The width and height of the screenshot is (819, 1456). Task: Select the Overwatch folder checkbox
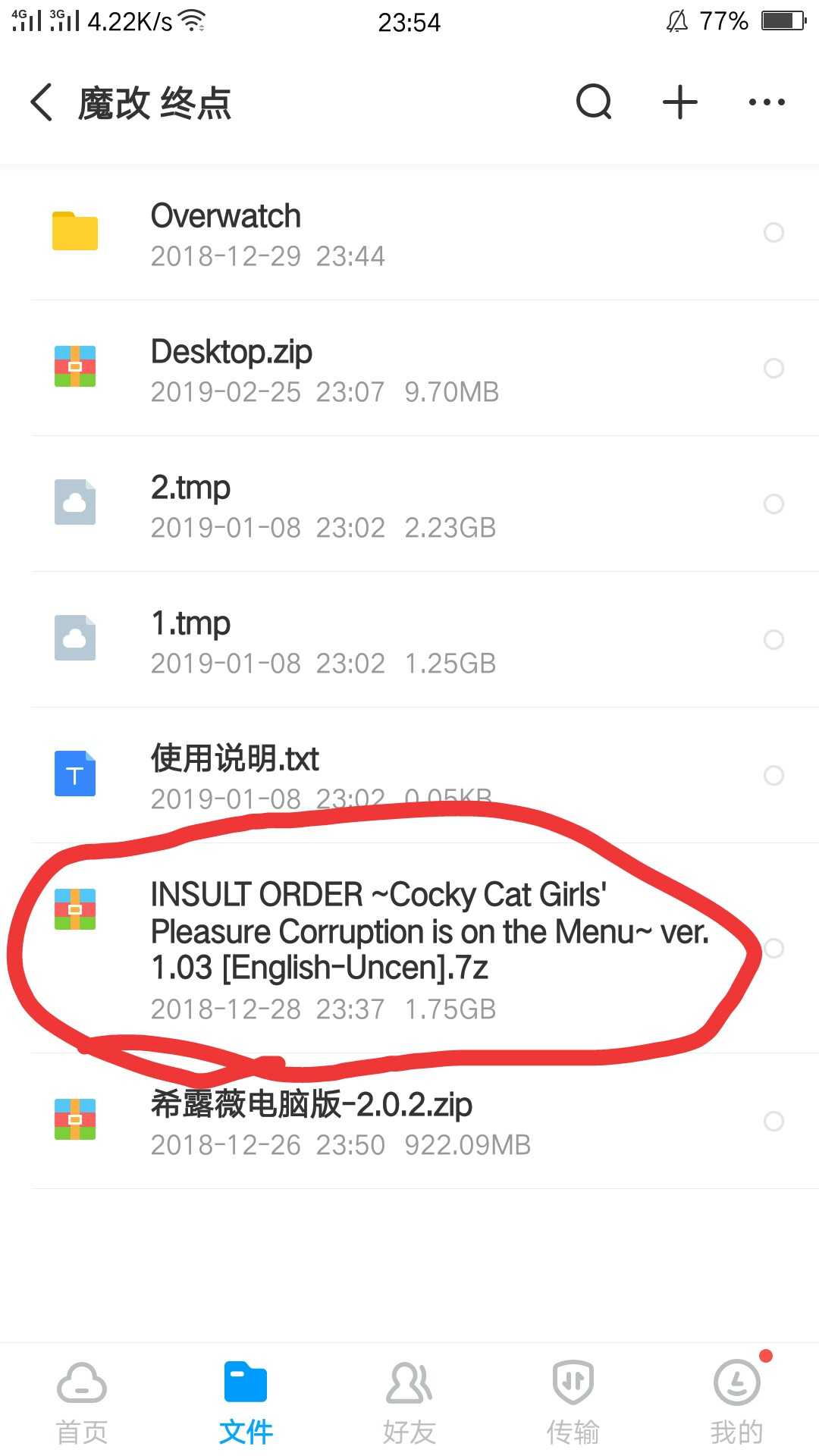[x=773, y=233]
